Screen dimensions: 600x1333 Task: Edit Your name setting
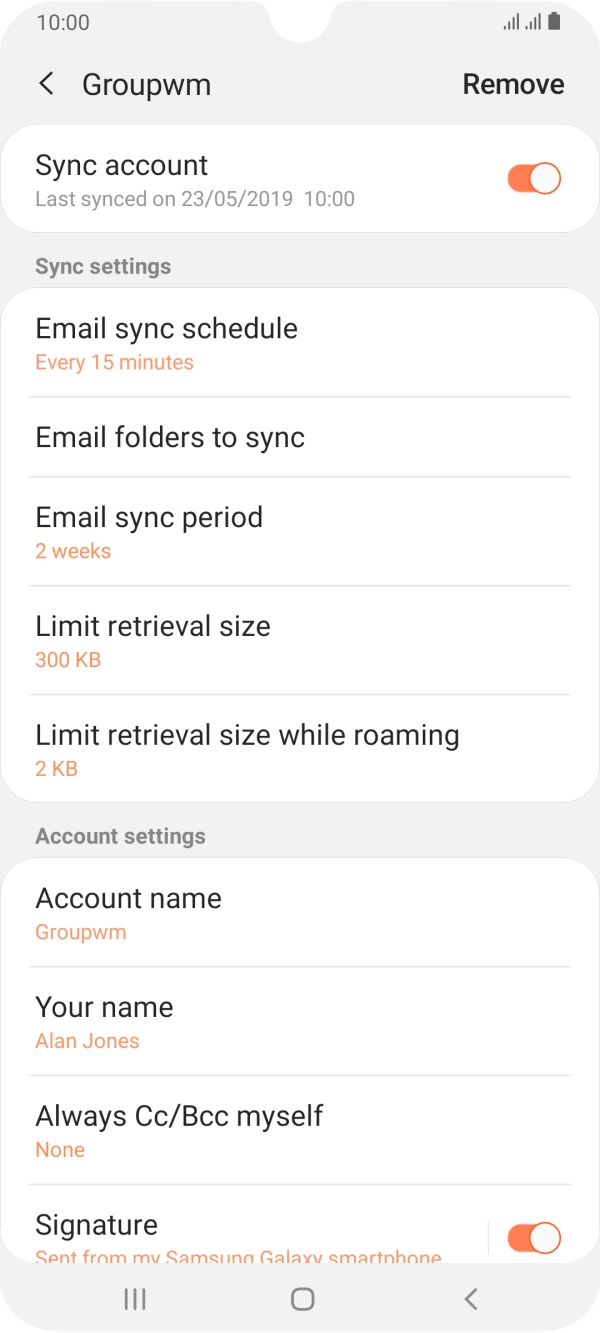[300, 1022]
